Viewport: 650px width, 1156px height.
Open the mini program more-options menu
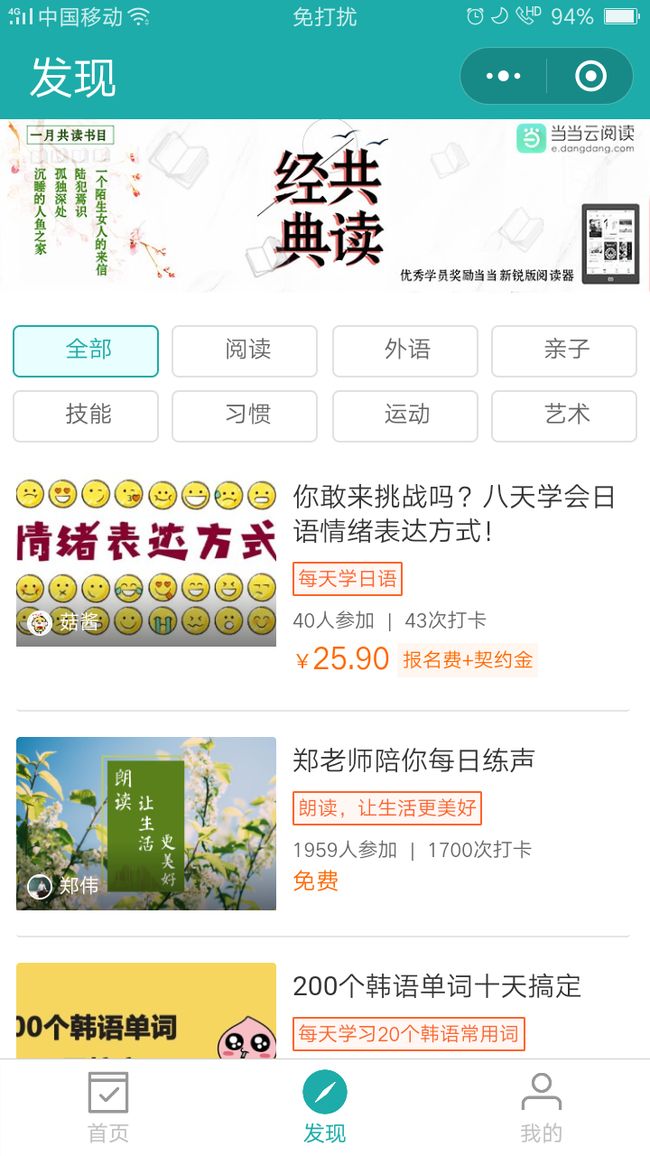pyautogui.click(x=503, y=76)
